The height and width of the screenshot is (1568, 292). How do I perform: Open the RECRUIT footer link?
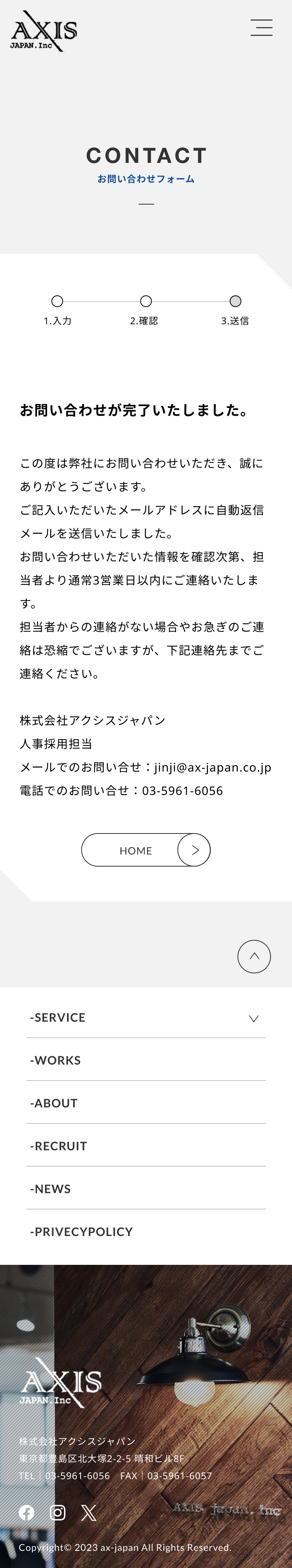point(58,1146)
